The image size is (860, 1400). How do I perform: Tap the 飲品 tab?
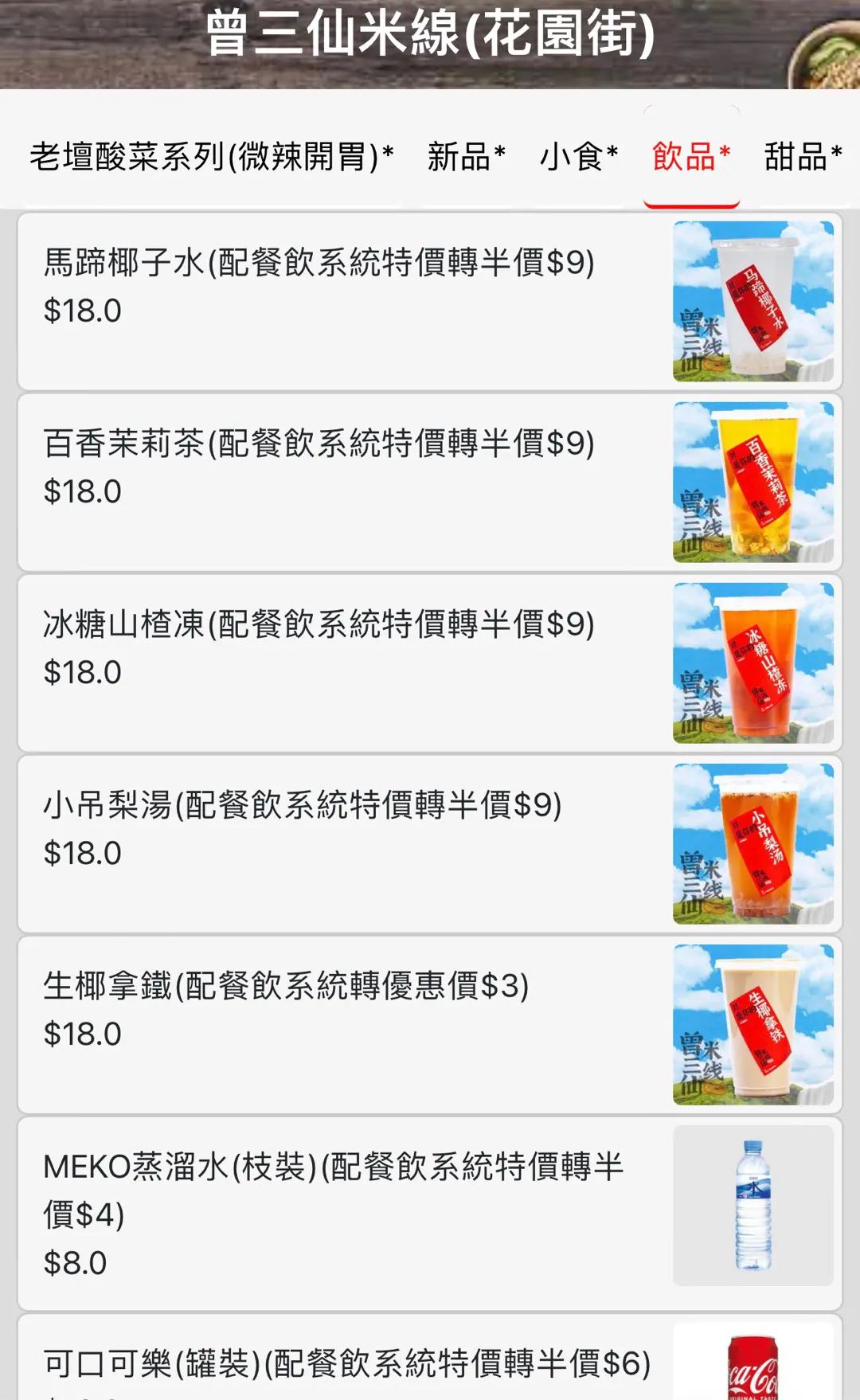(x=691, y=156)
